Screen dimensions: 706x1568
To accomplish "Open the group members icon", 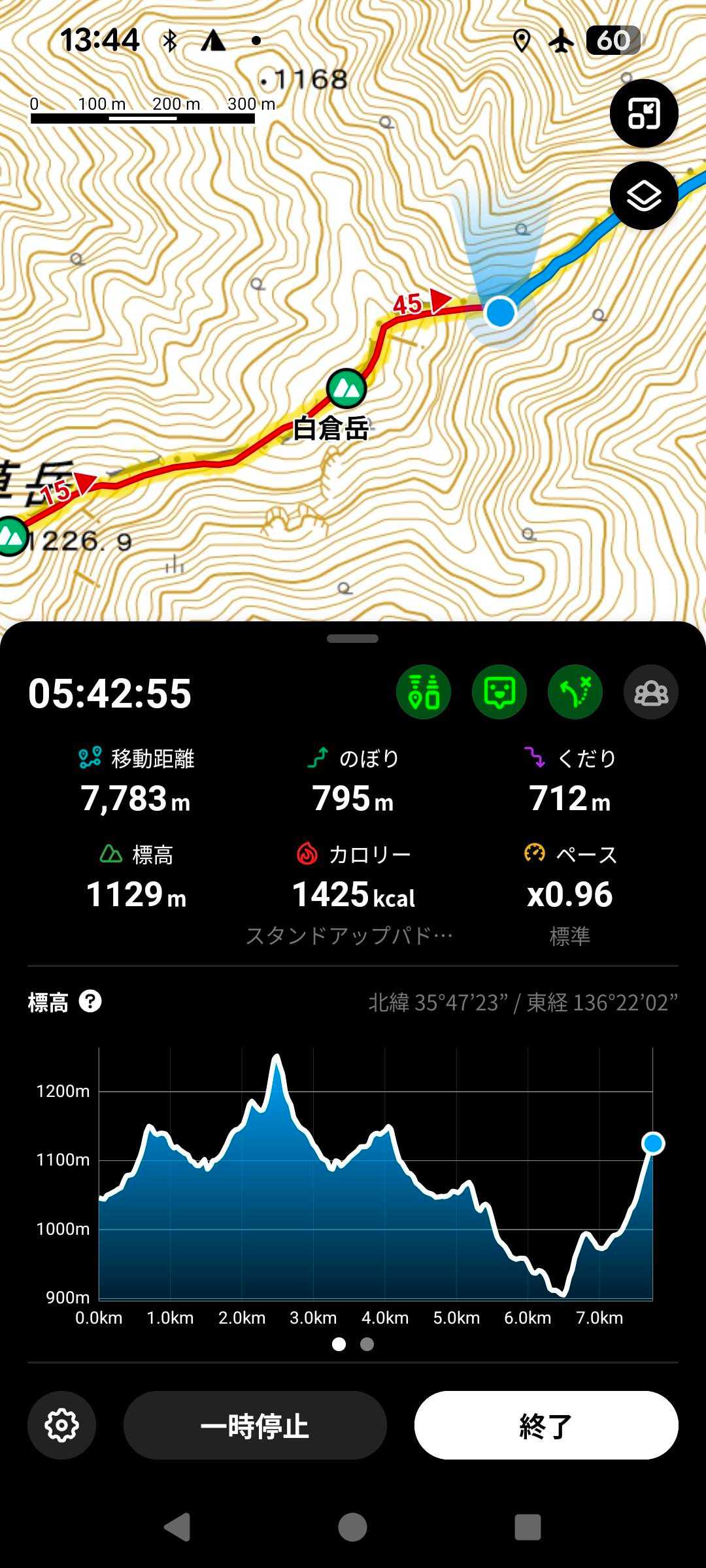I will (651, 692).
